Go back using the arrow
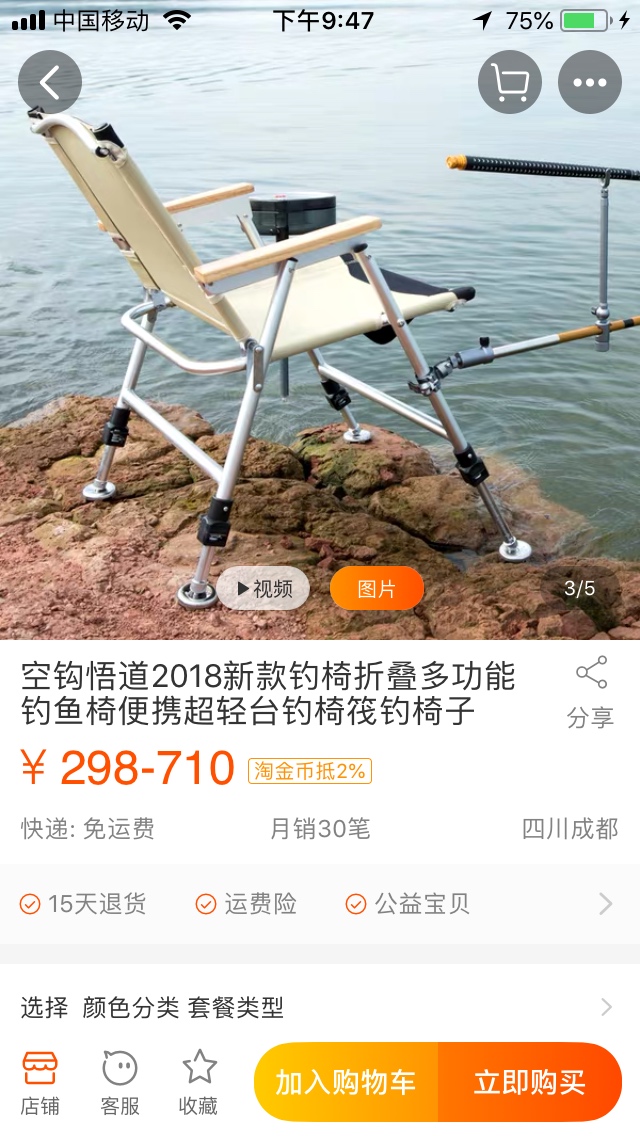The width and height of the screenshot is (640, 1136). [50, 83]
